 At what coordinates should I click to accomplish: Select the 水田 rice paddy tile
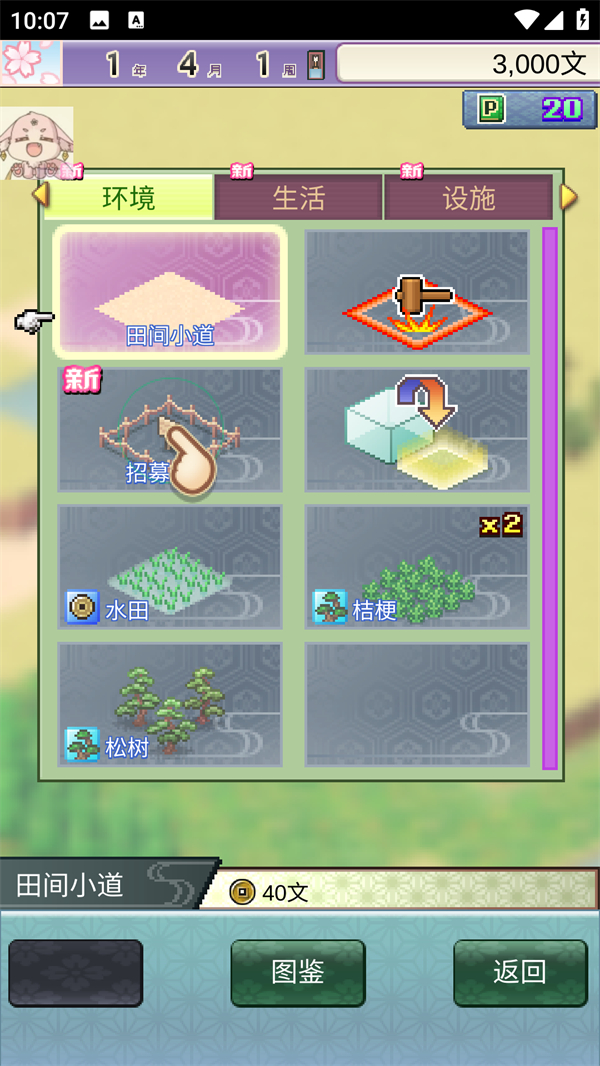click(x=170, y=567)
